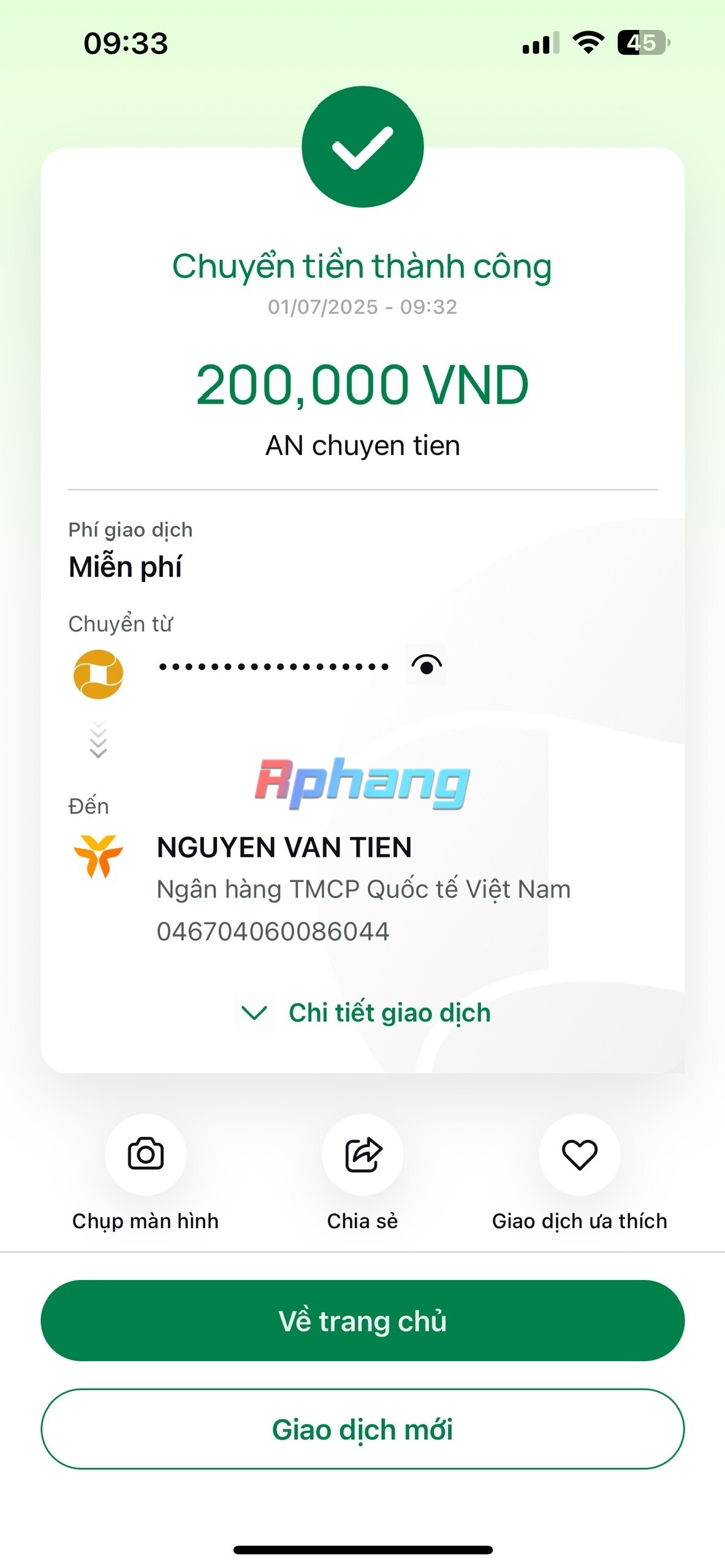Image resolution: width=725 pixels, height=1568 pixels.
Task: Save as Giao dịch ưa thích
Action: 579,1155
